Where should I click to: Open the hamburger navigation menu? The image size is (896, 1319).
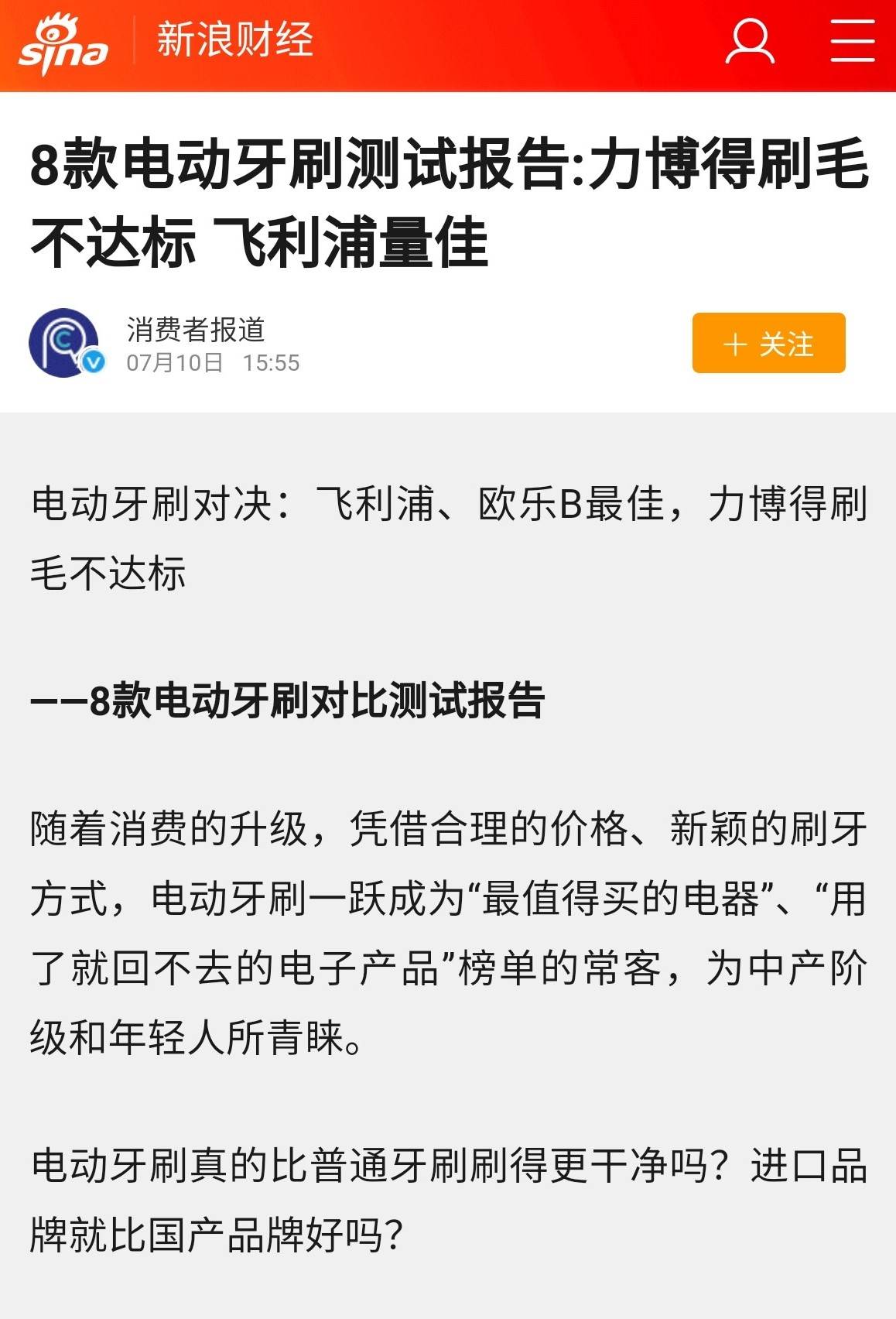(852, 42)
